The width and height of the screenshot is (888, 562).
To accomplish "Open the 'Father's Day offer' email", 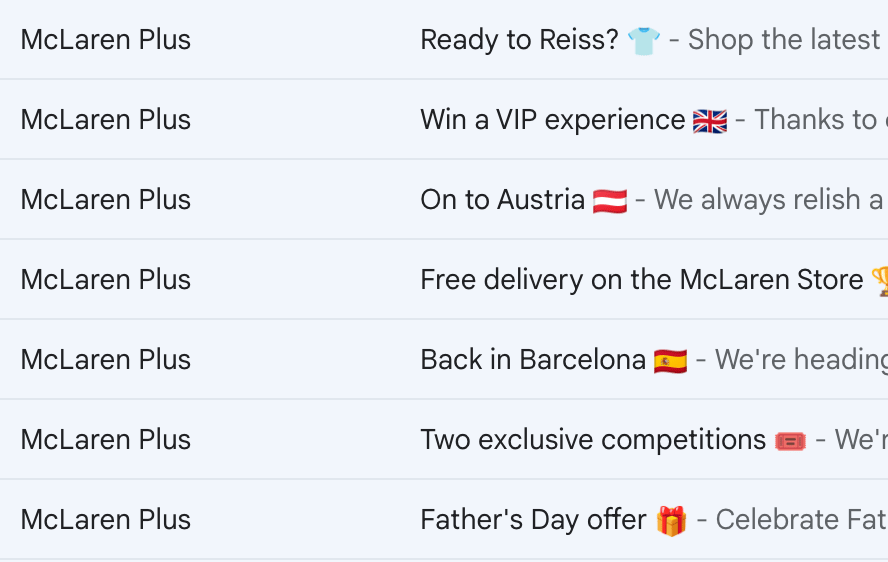I will point(533,520).
